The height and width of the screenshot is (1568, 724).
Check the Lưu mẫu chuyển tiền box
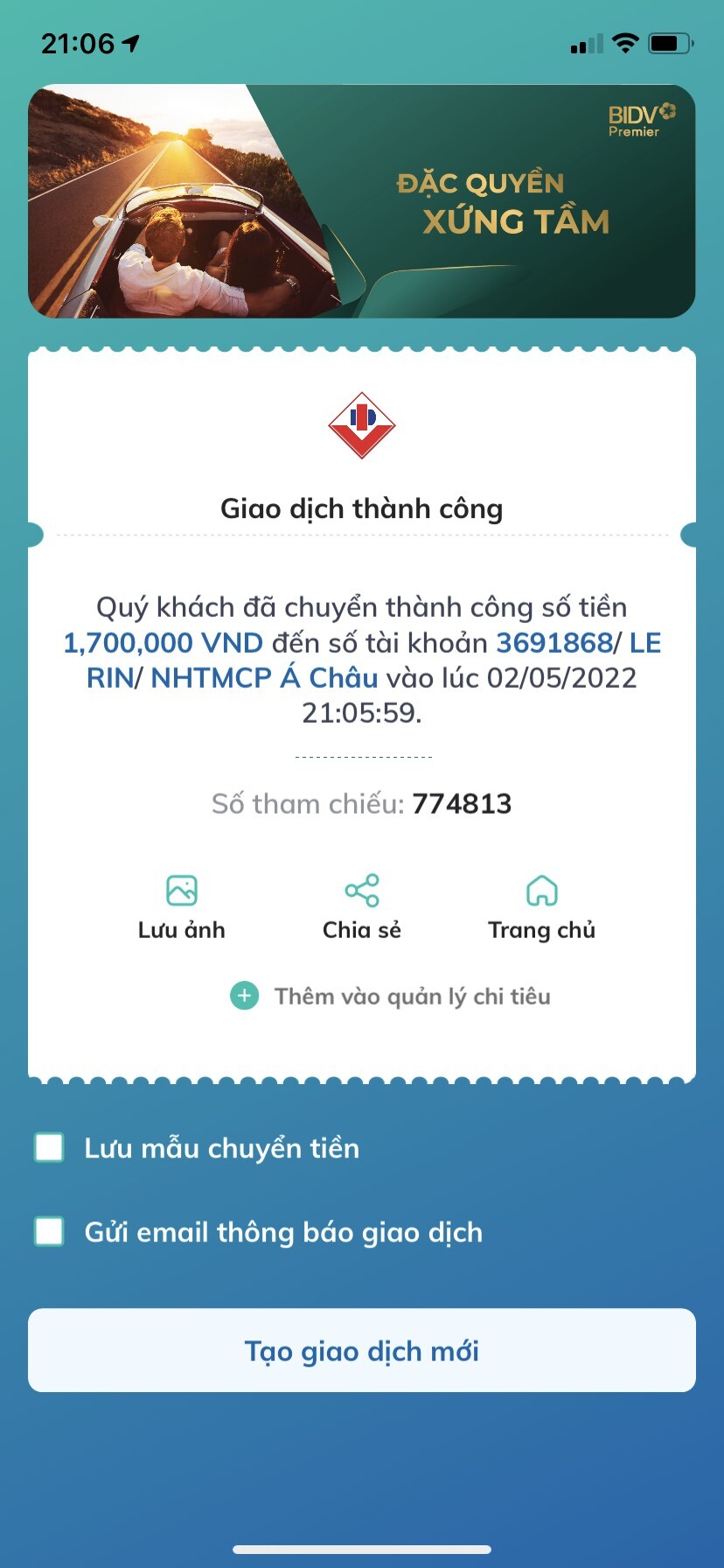pyautogui.click(x=49, y=1147)
